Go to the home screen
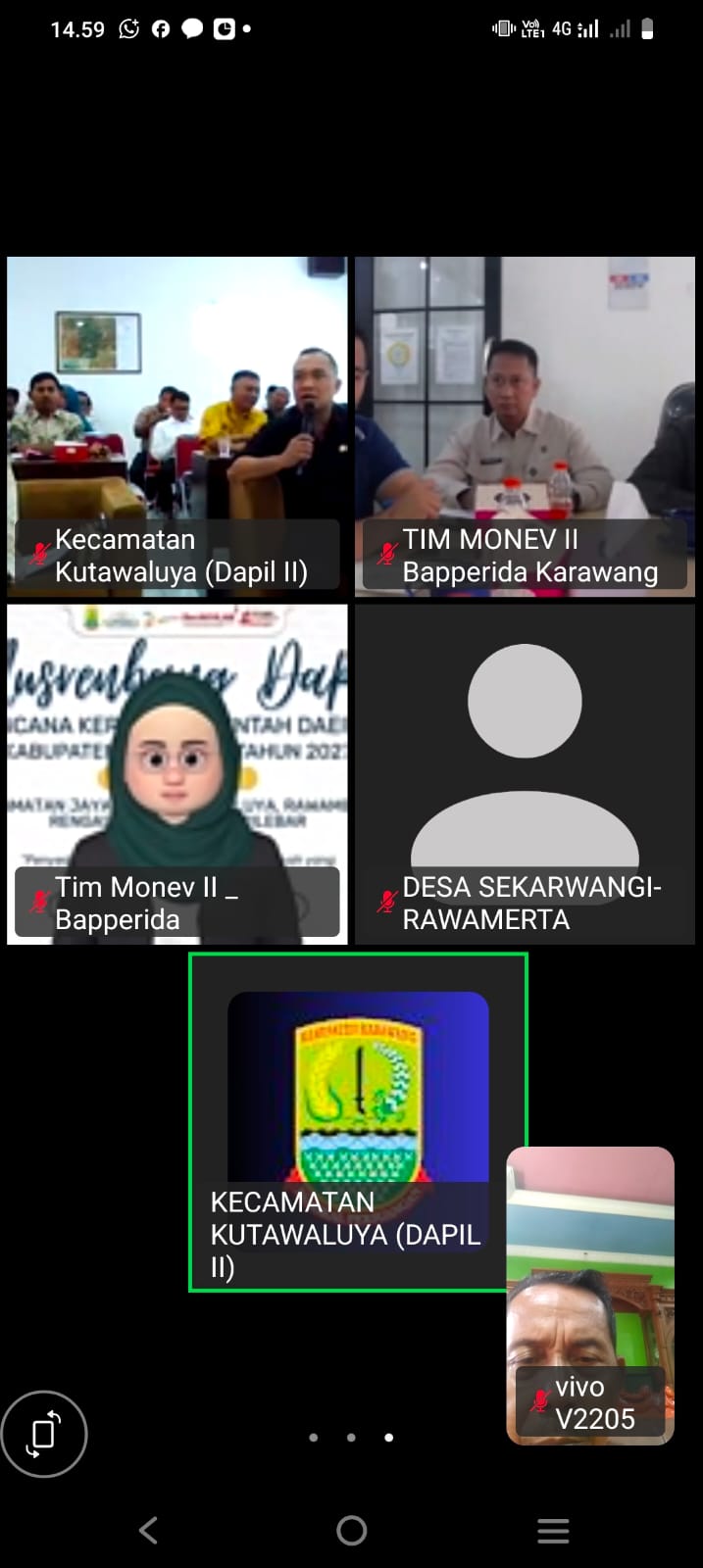 pos(351,1531)
